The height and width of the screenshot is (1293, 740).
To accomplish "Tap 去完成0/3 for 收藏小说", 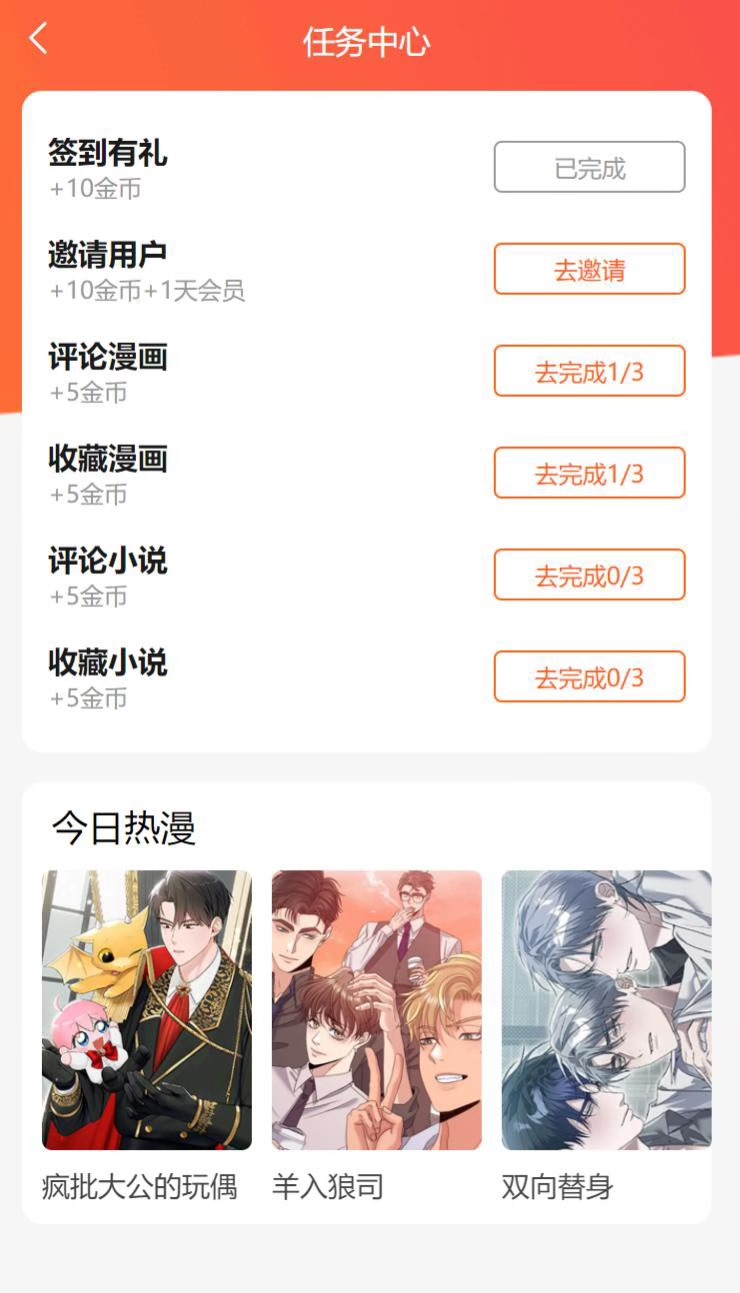I will pyautogui.click(x=589, y=677).
